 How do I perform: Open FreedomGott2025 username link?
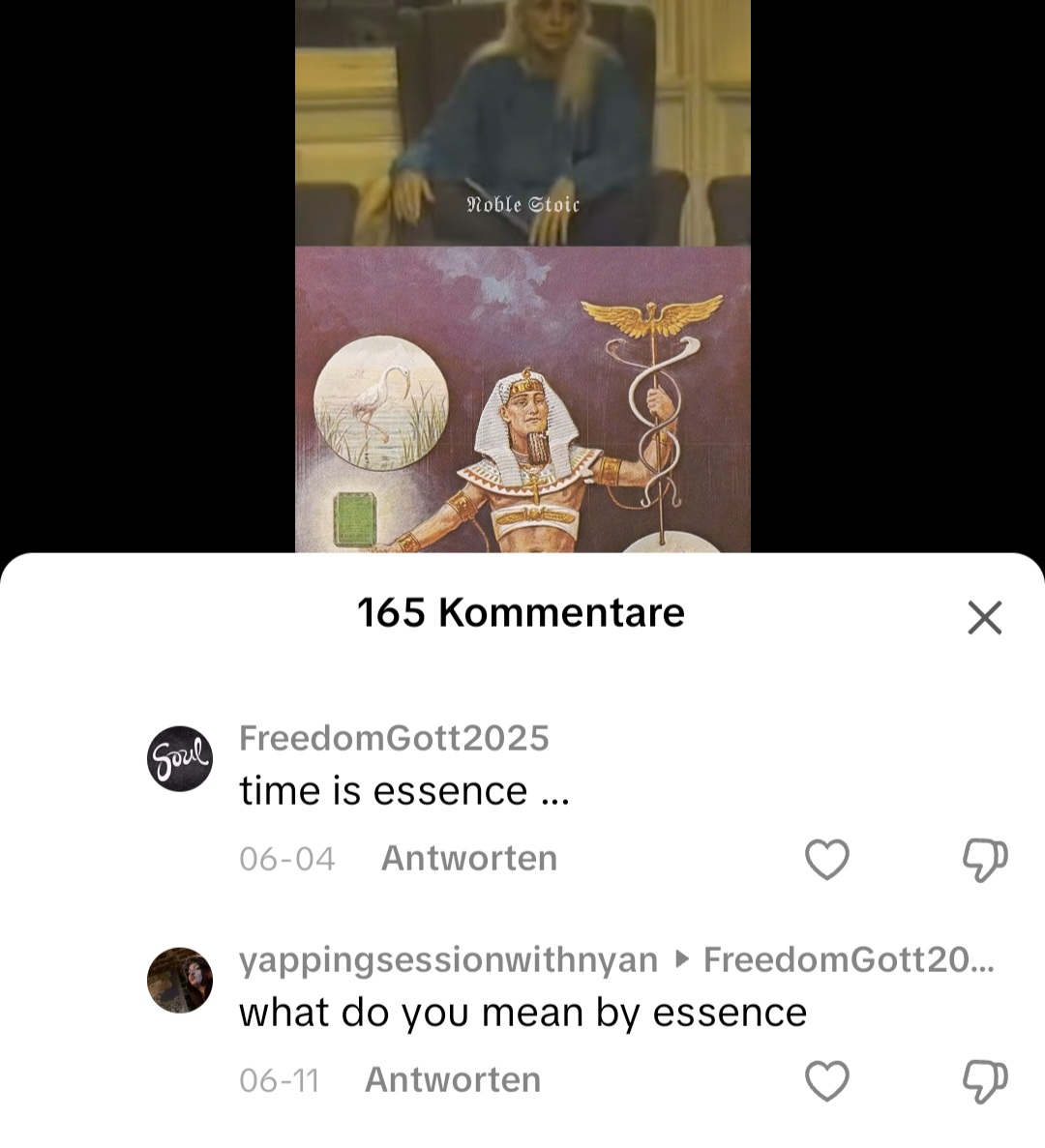(x=394, y=738)
